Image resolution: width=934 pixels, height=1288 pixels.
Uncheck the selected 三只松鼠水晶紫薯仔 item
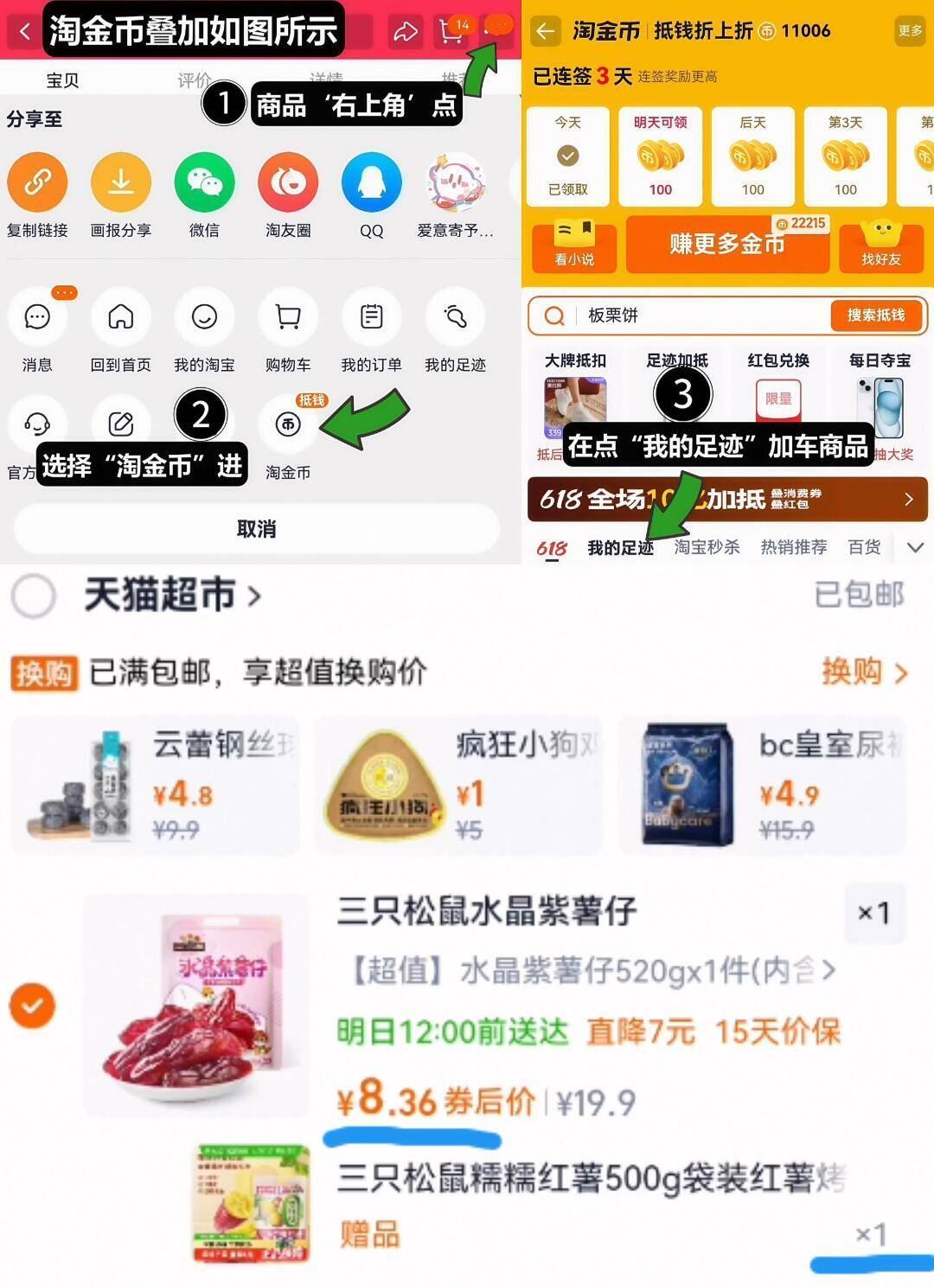tap(33, 1005)
